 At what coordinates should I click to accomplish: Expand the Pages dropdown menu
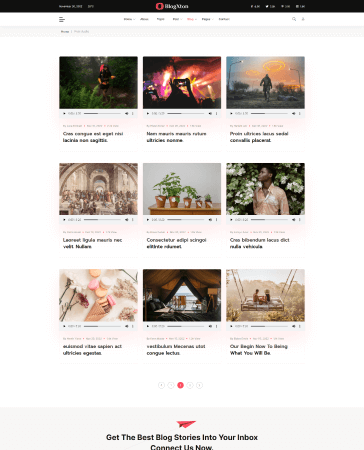(207, 19)
